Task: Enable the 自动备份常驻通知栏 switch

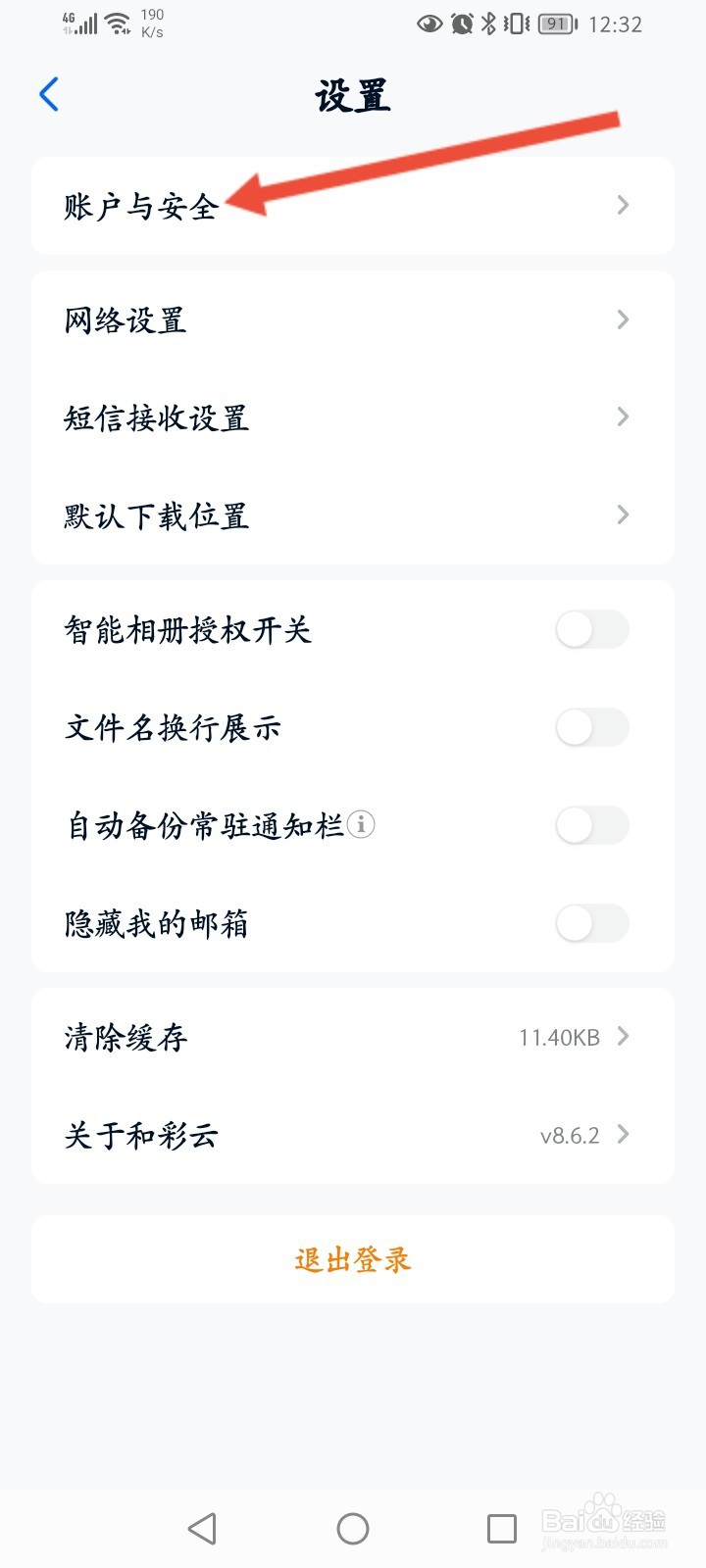Action: tap(591, 826)
